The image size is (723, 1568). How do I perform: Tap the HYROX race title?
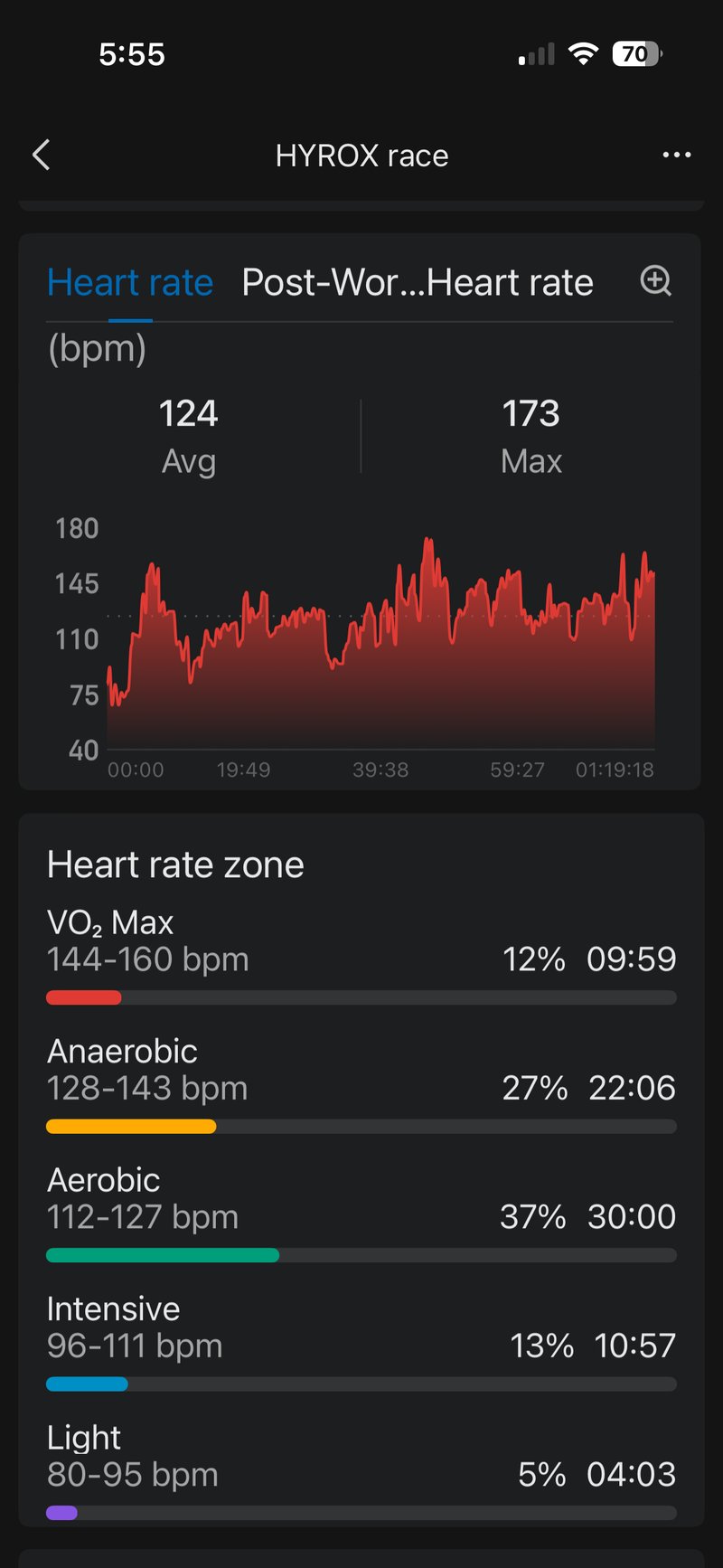361,155
